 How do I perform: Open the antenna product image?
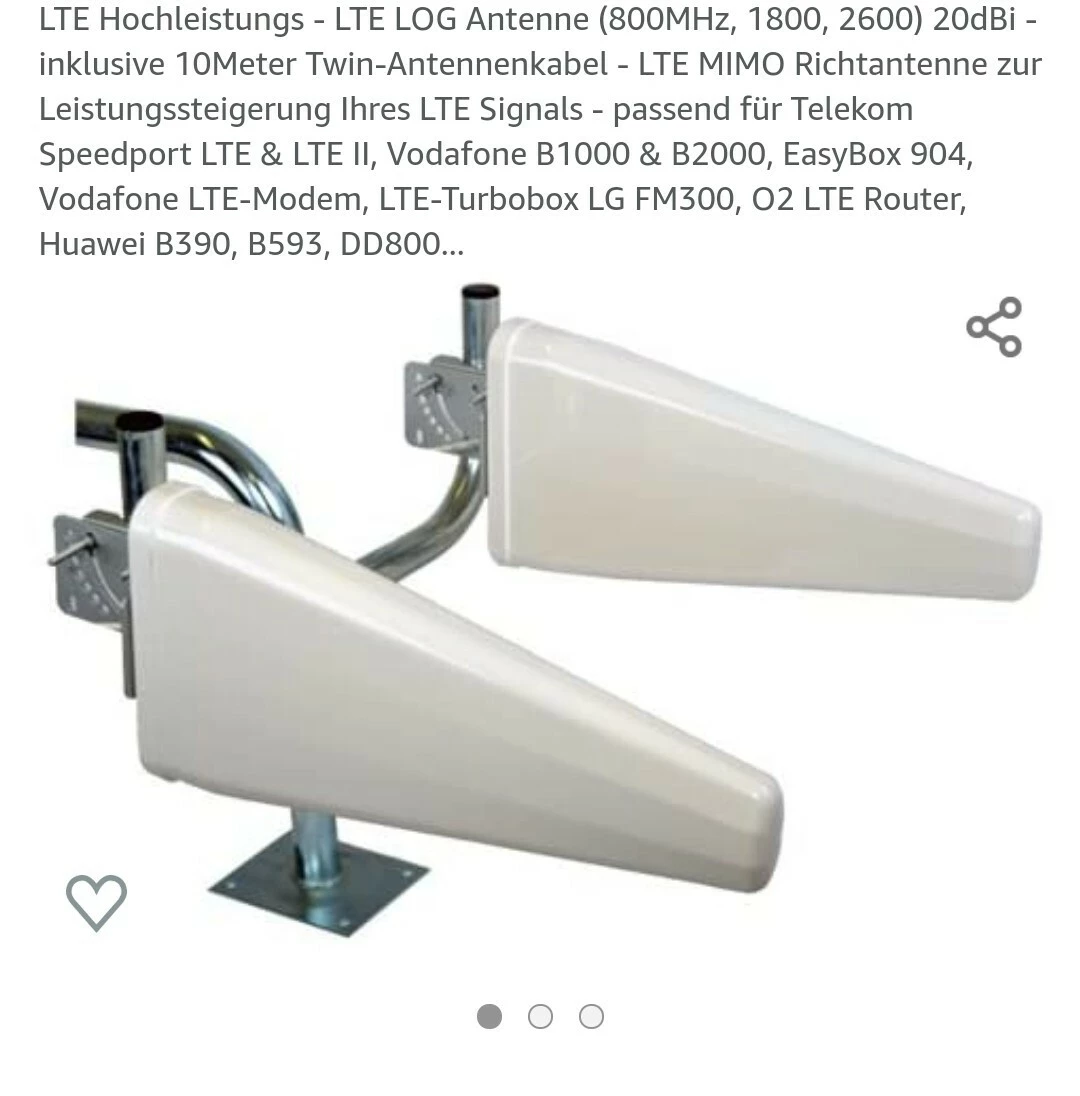(540, 610)
